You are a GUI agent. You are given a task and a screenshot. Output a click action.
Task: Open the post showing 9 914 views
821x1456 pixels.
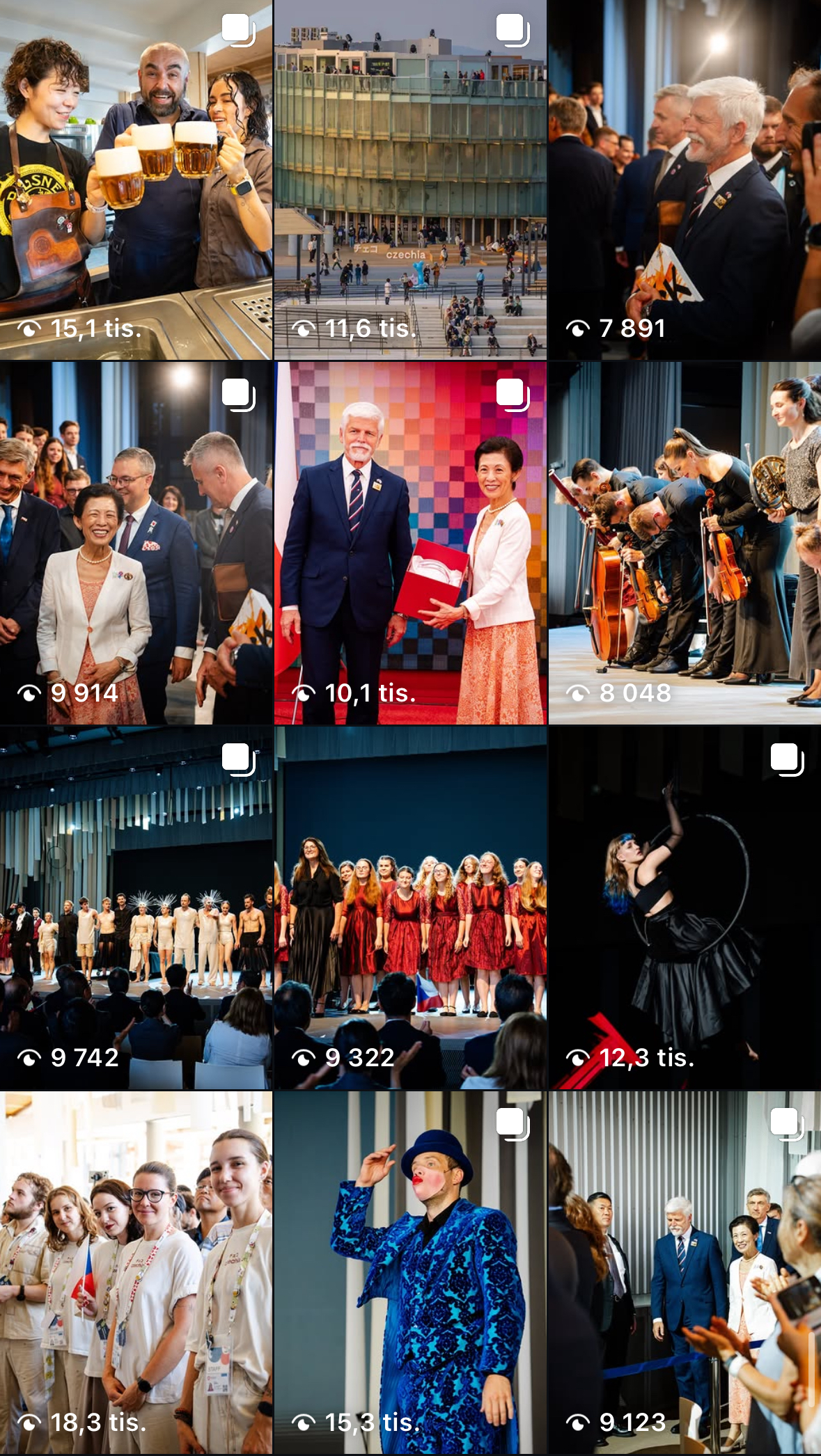[136, 543]
